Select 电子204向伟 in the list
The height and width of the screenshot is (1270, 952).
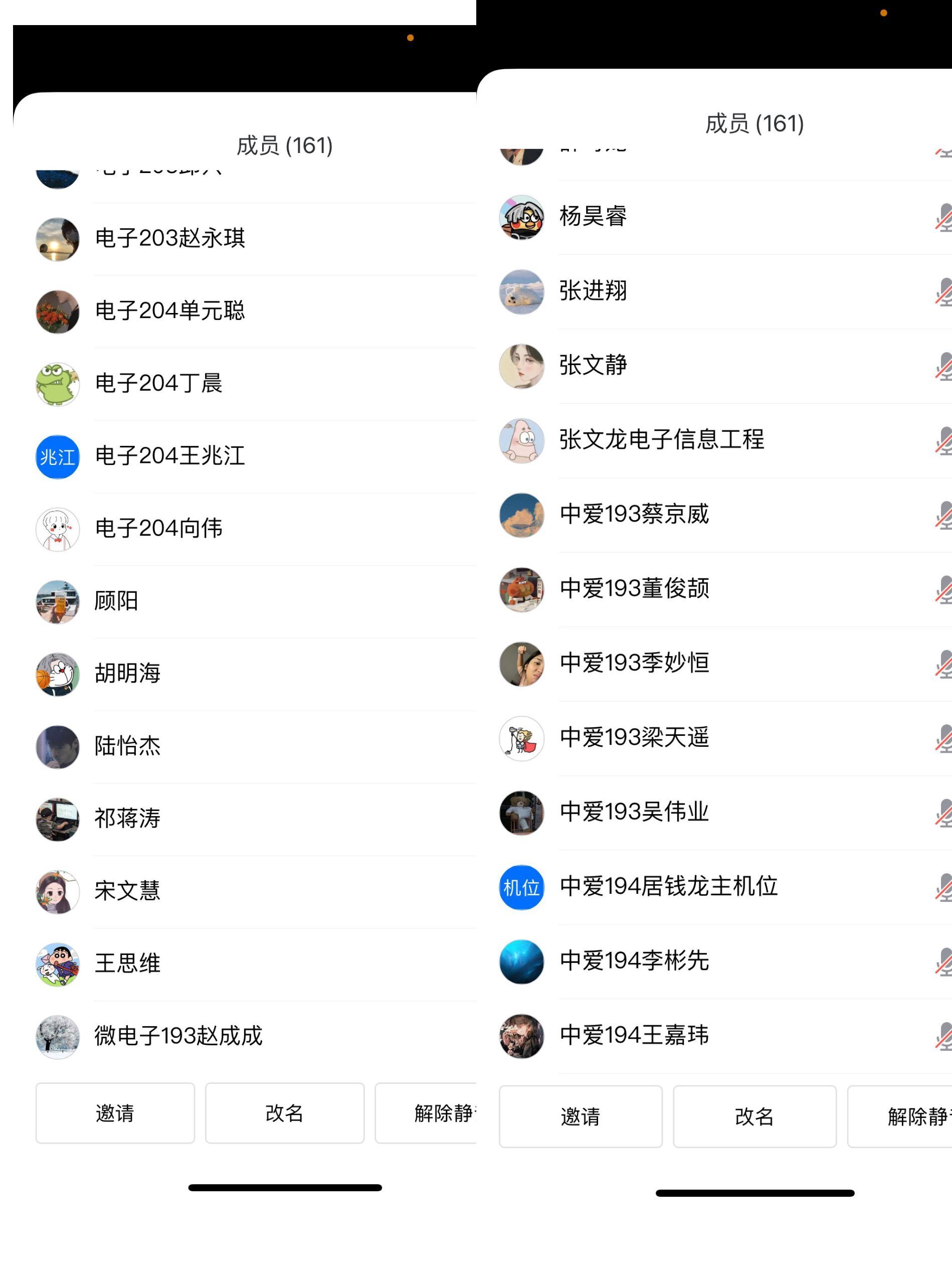click(x=158, y=529)
